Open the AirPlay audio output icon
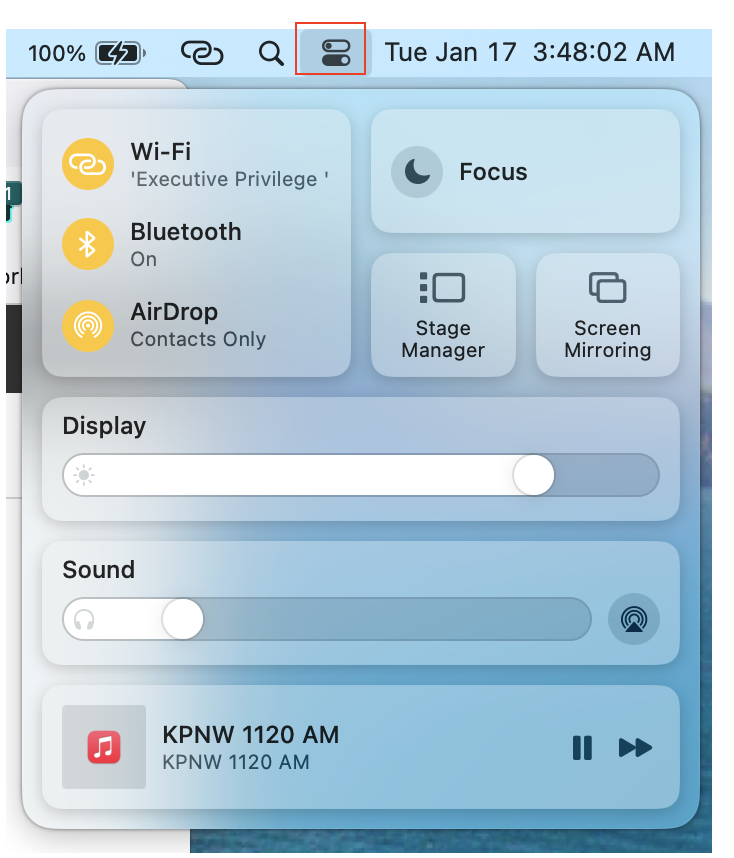The width and height of the screenshot is (734, 858). (633, 619)
